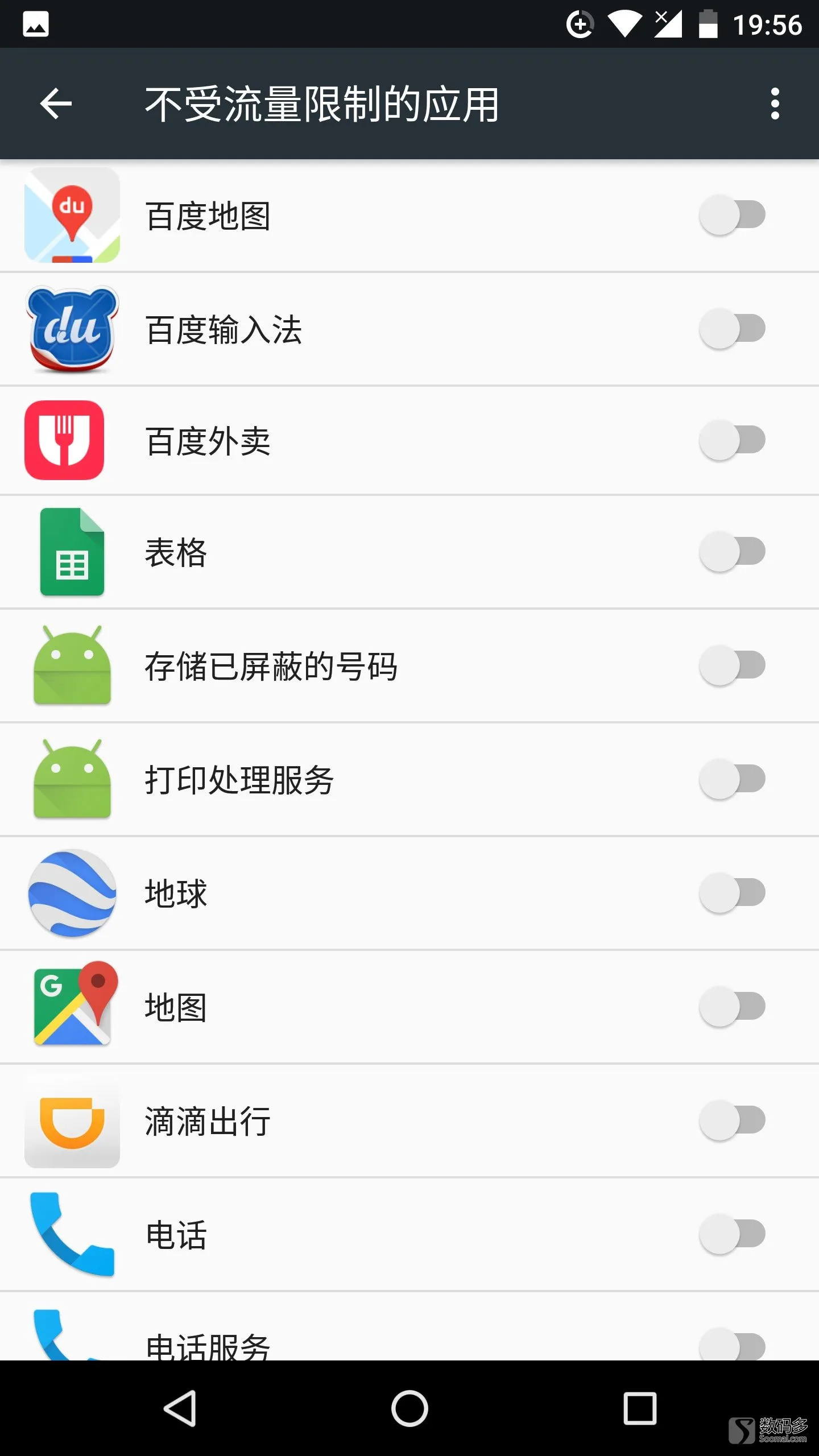The height and width of the screenshot is (1456, 819).
Task: Switch on 打印处理服务
Action: coord(733,779)
